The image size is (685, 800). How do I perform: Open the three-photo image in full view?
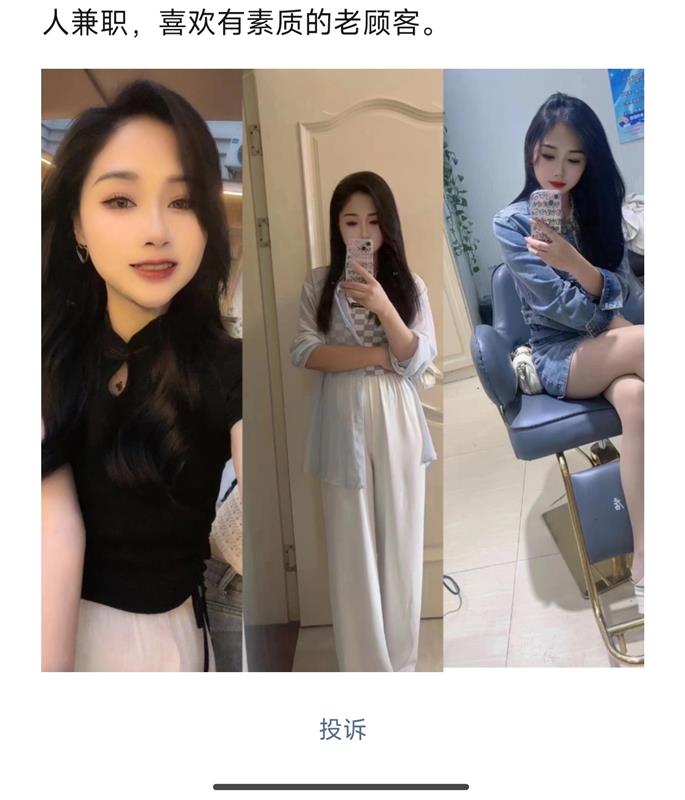click(x=342, y=370)
